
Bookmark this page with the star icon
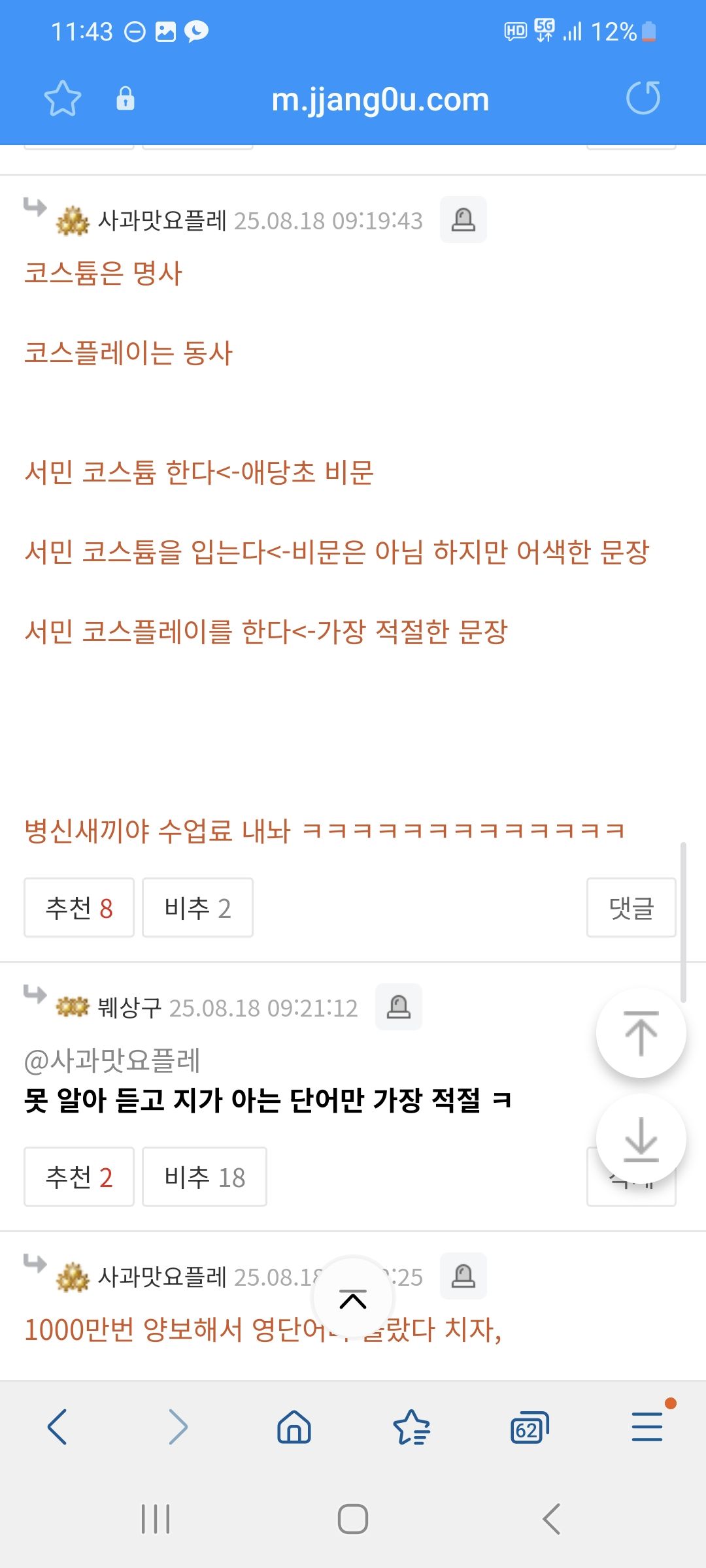[62, 99]
